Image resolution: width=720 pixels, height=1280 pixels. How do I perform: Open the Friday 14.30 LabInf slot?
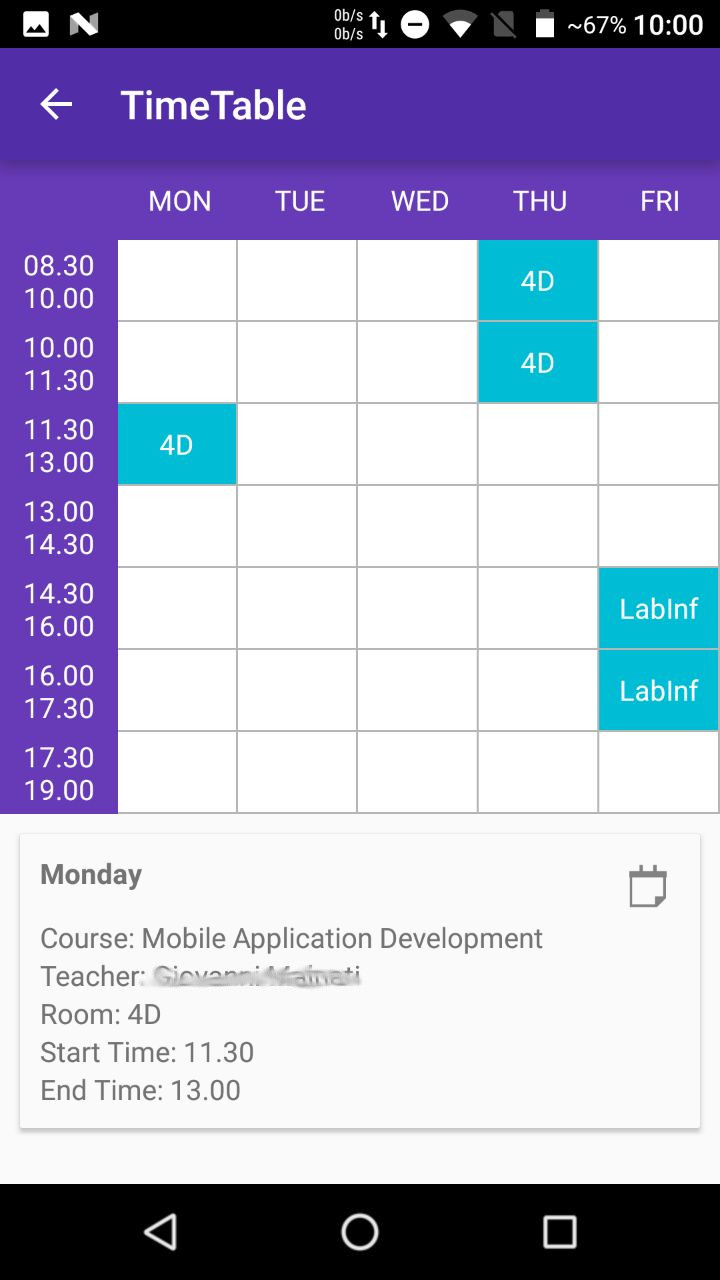tap(659, 608)
